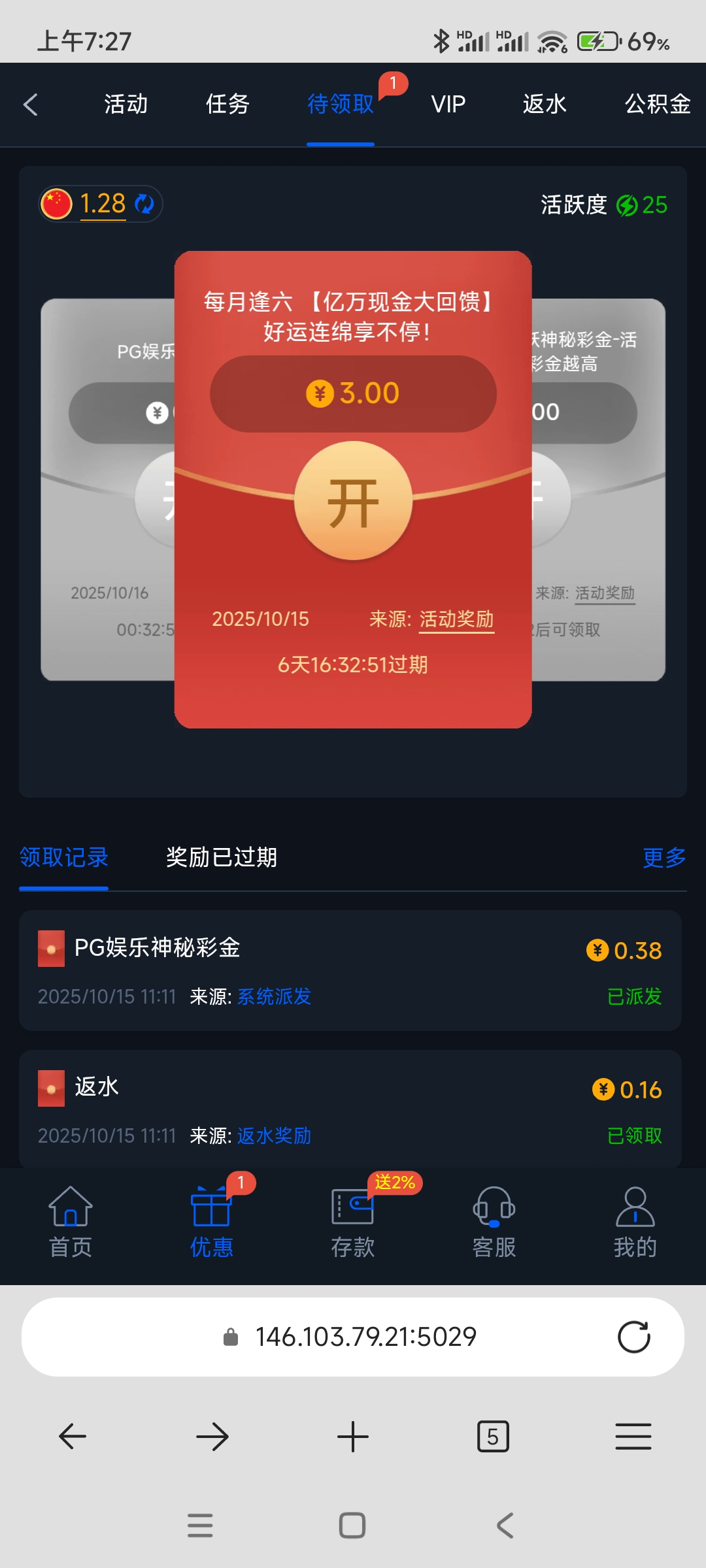
Task: Open the VIP tab
Action: 448,105
